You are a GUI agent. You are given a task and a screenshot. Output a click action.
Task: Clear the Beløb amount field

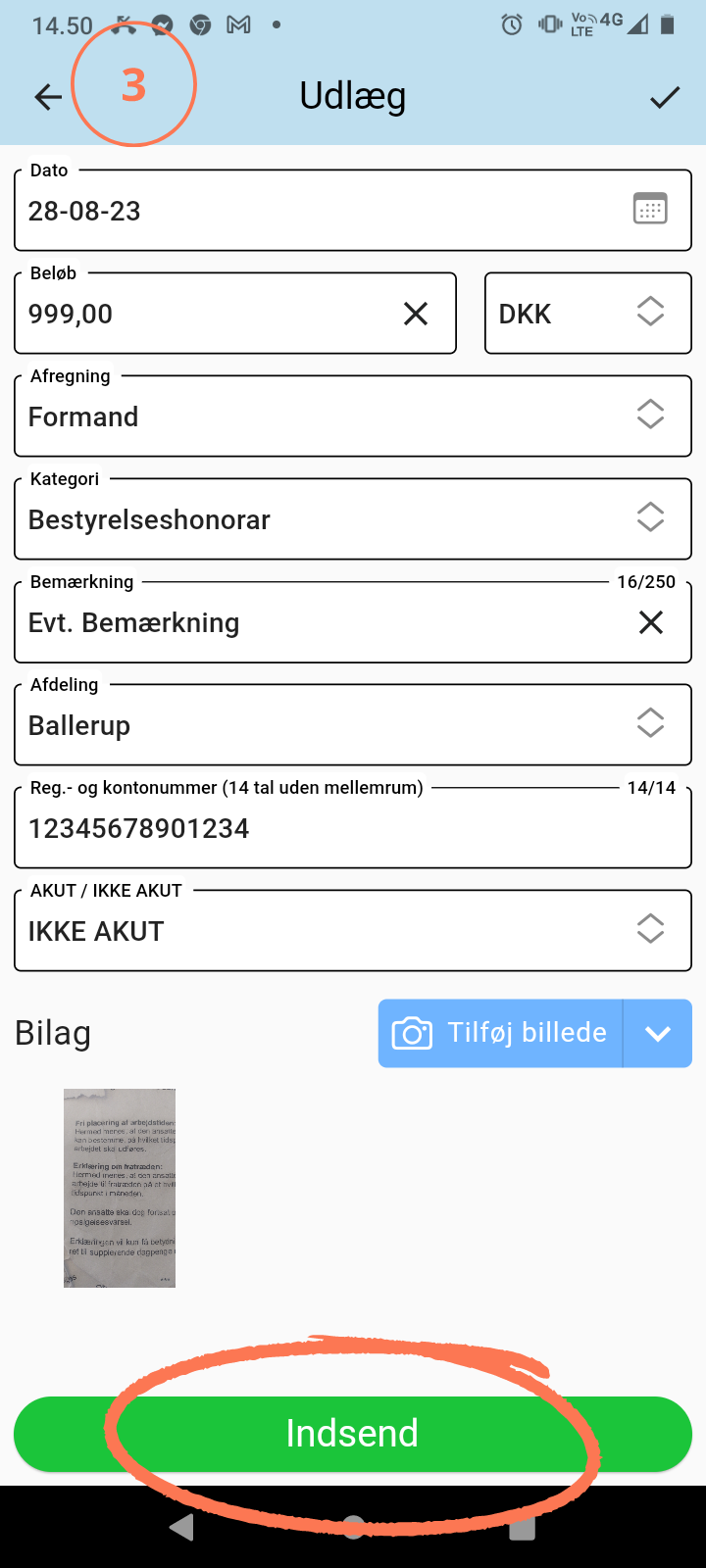[416, 314]
